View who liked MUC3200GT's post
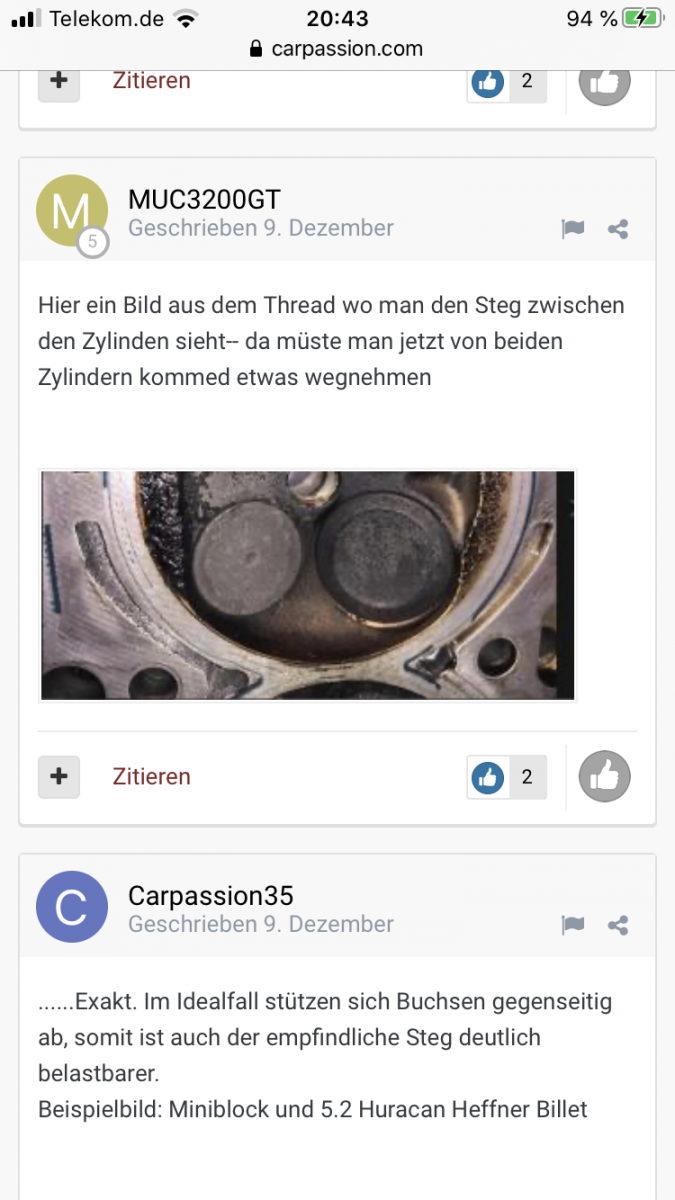Screen dimensions: 675x1200 tap(507, 776)
